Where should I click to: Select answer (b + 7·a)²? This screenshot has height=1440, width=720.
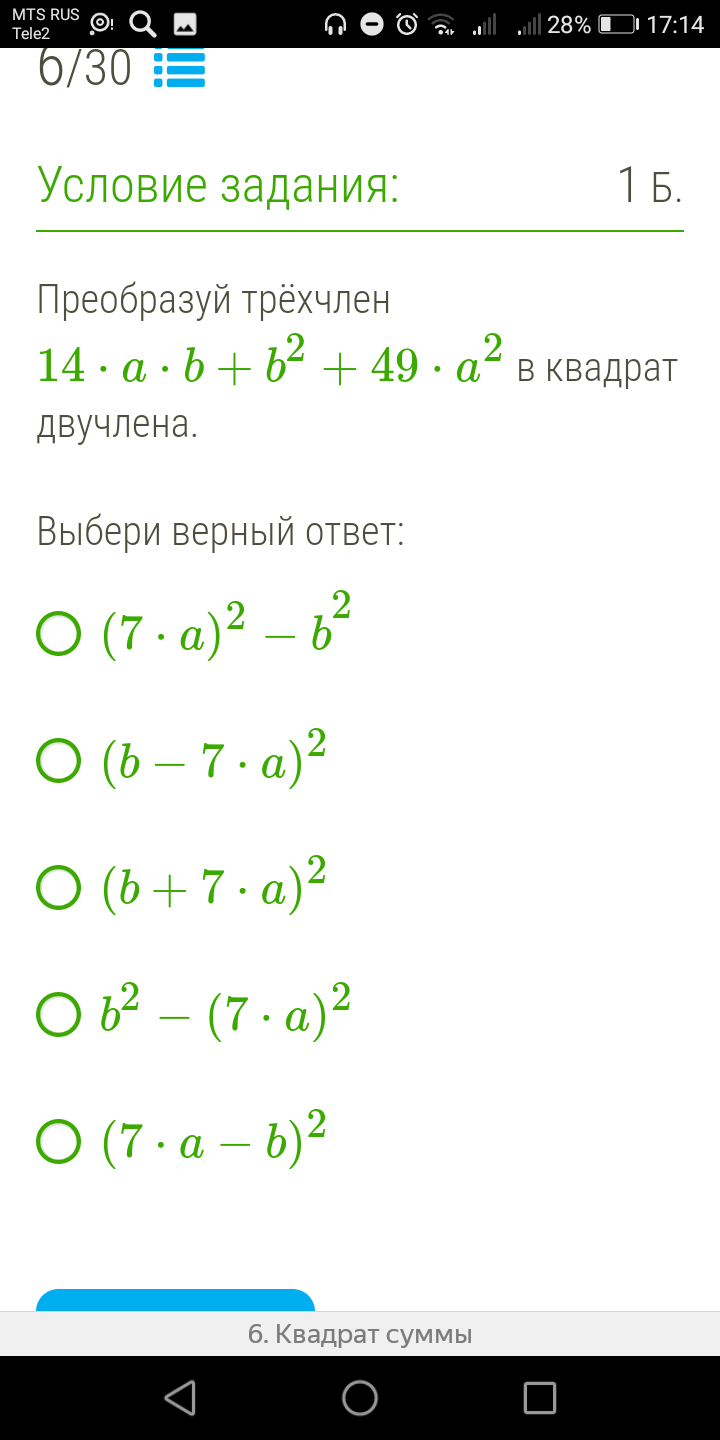(x=57, y=886)
